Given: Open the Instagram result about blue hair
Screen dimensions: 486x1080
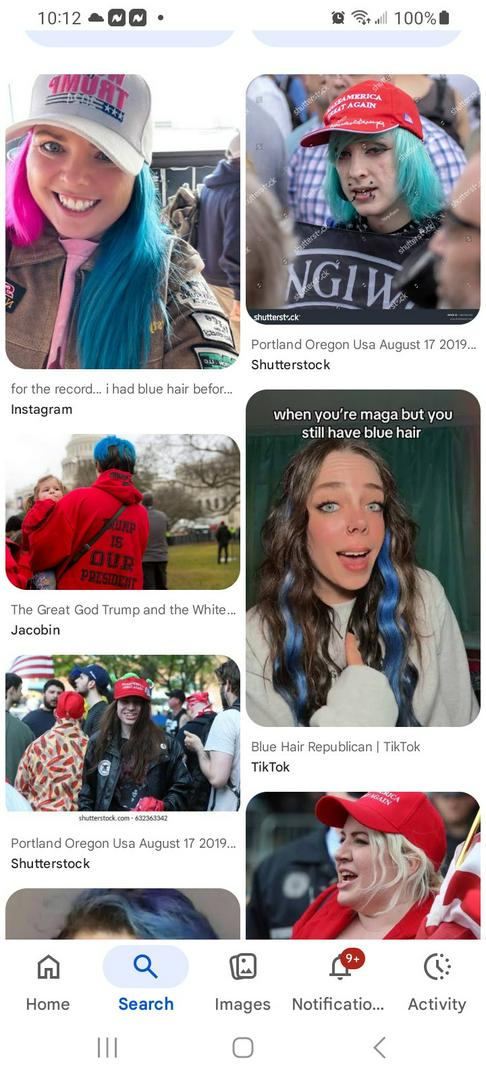Looking at the screenshot, I should pyautogui.click(x=123, y=221).
